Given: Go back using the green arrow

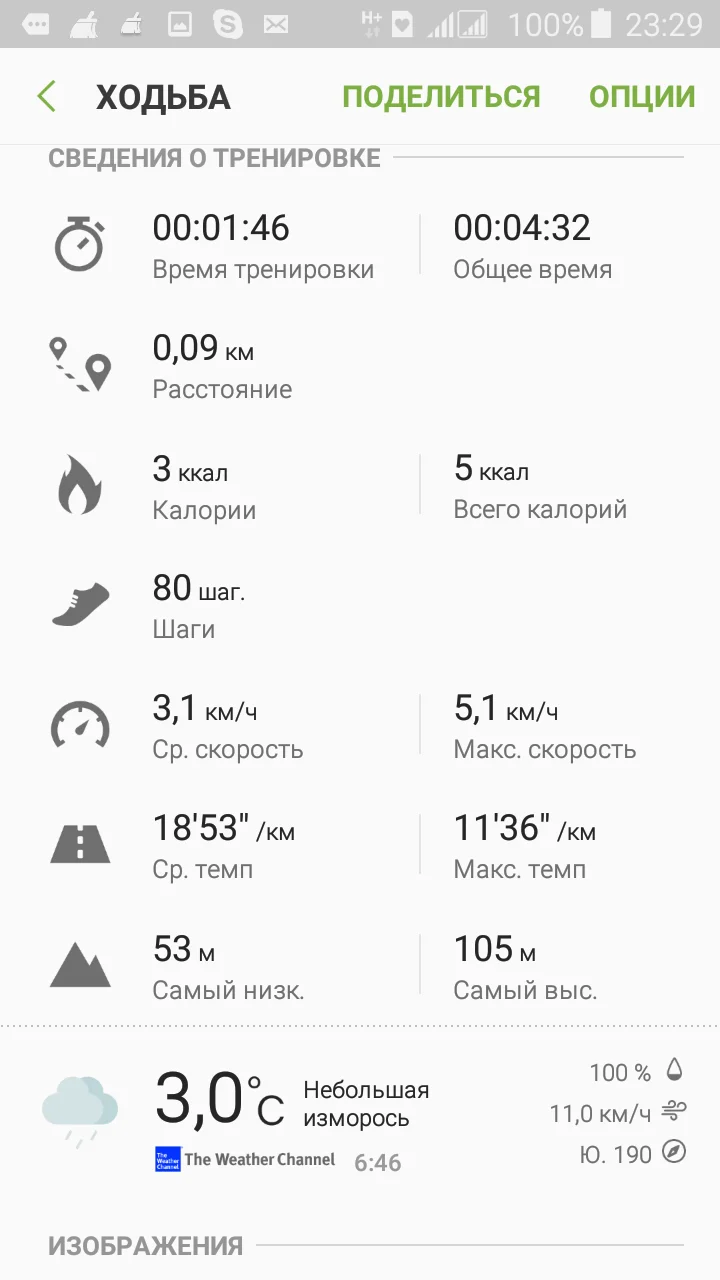Looking at the screenshot, I should [x=46, y=97].
